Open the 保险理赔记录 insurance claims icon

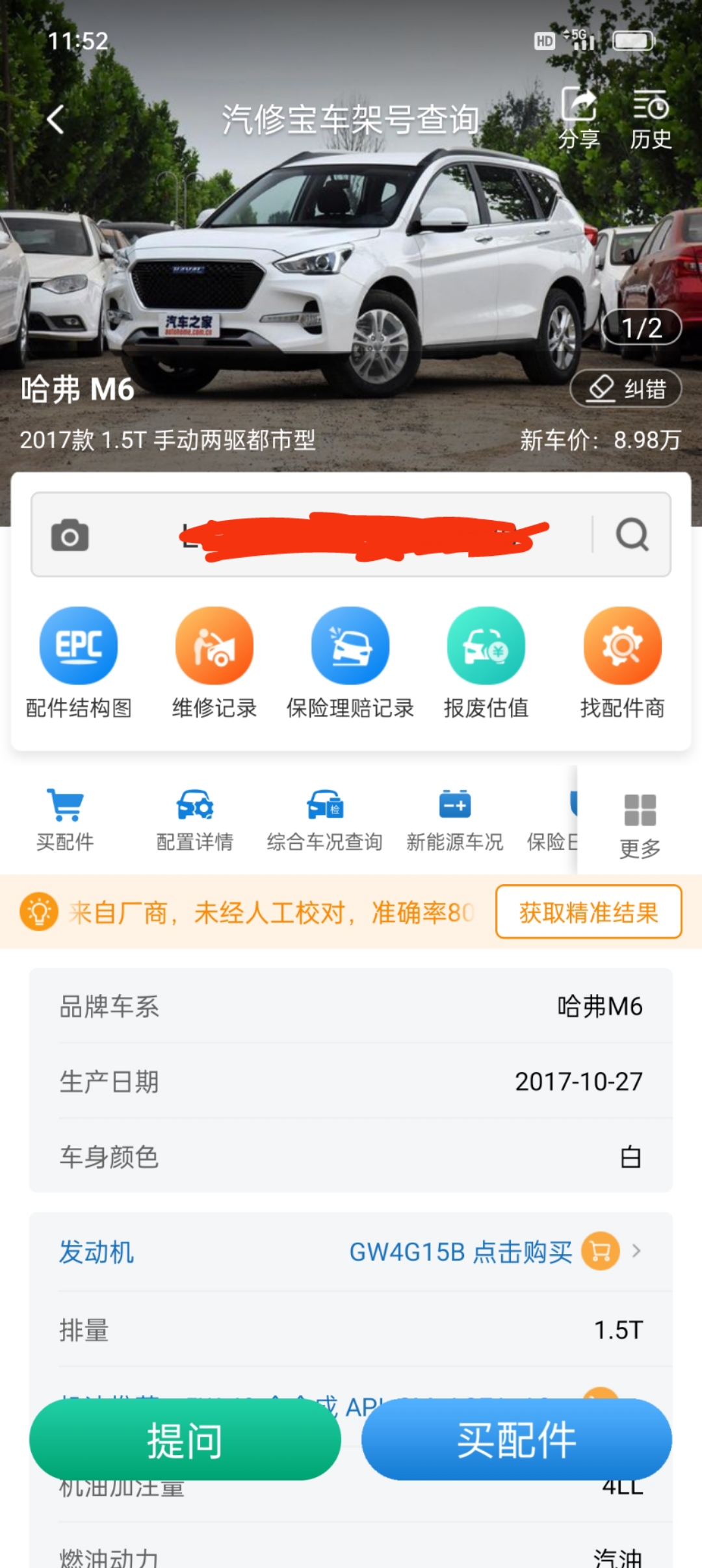coord(350,647)
